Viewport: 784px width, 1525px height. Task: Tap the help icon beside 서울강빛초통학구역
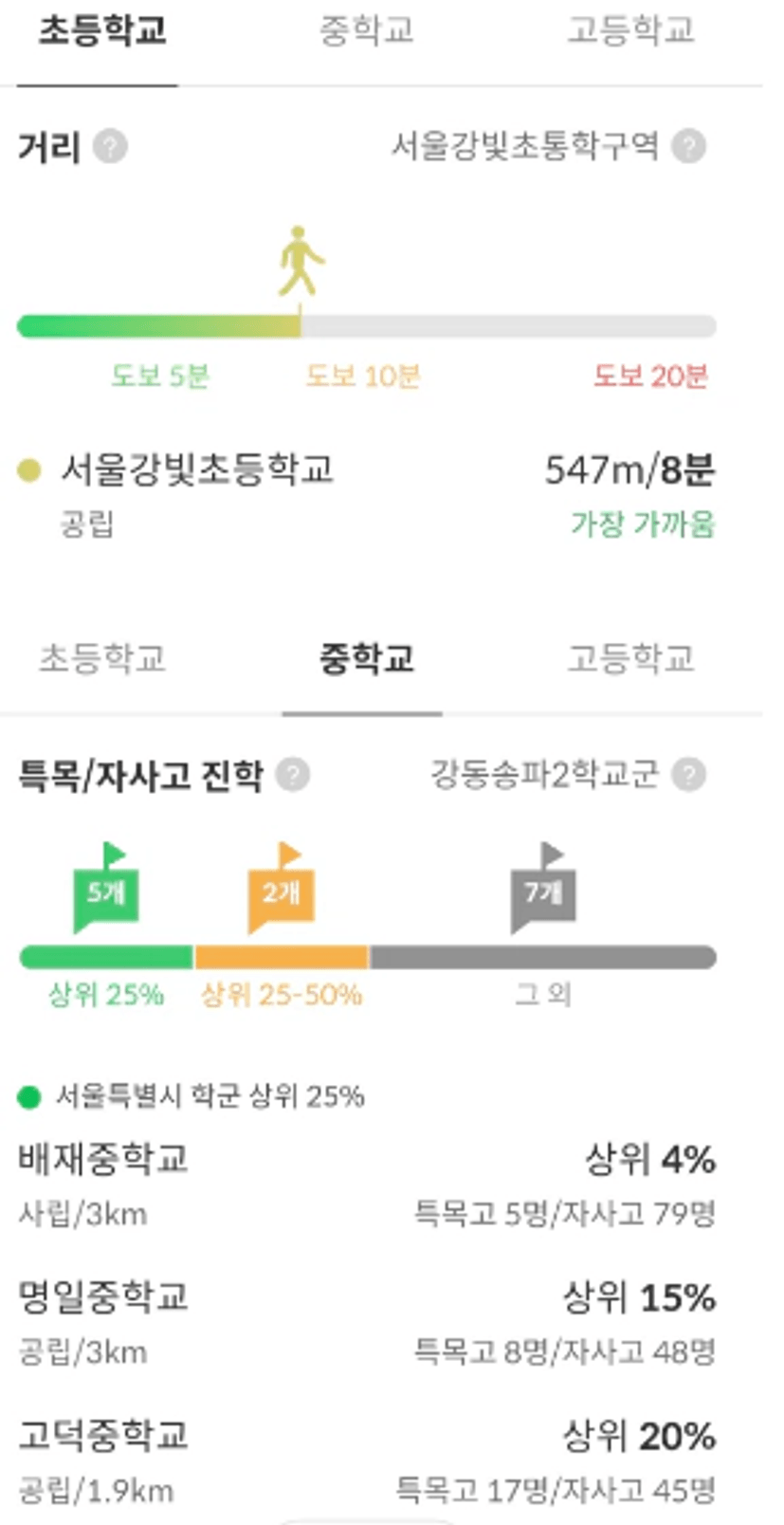(x=688, y=146)
